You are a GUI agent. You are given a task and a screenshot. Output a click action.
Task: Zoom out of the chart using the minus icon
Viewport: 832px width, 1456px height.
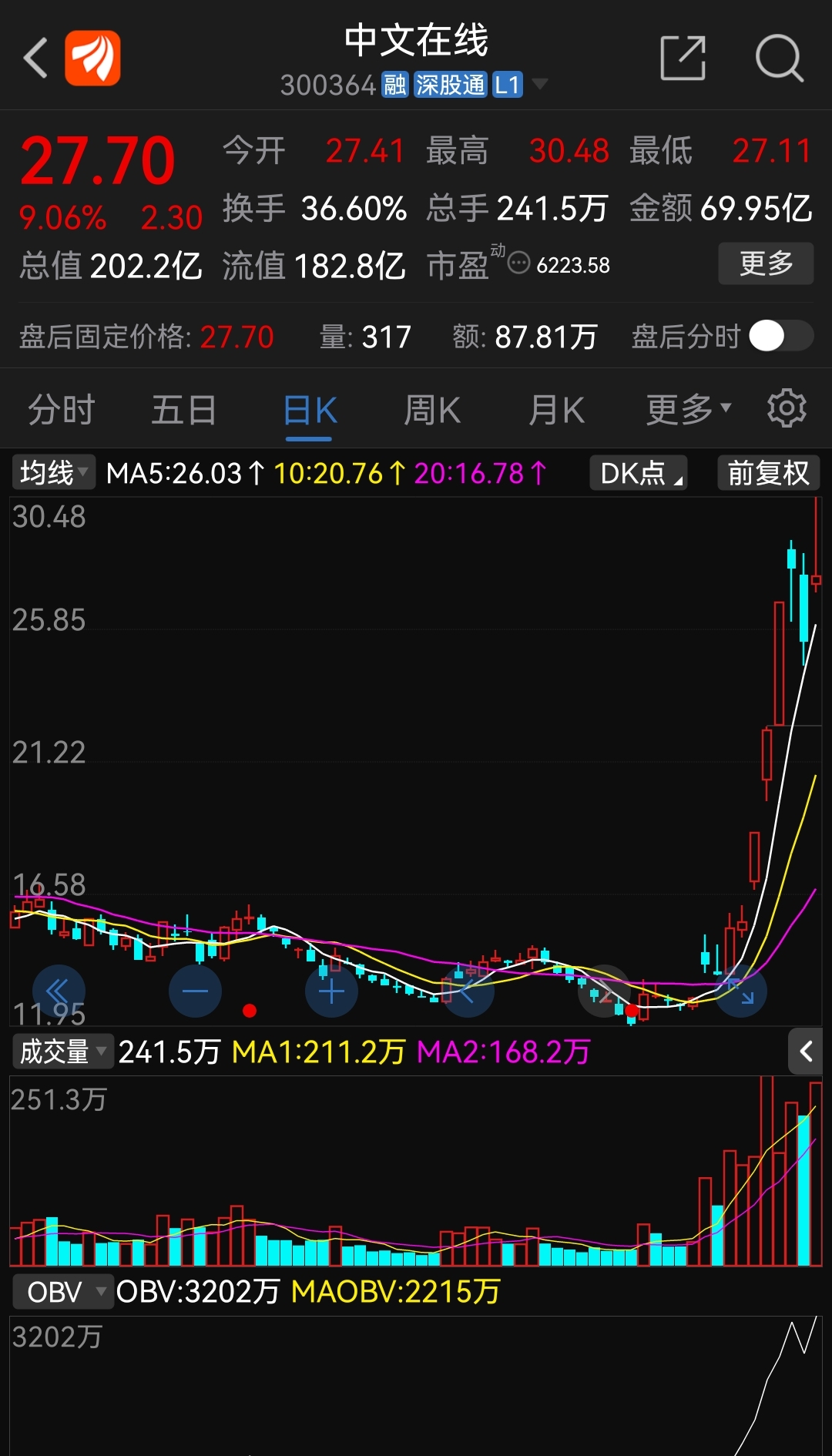click(x=195, y=991)
